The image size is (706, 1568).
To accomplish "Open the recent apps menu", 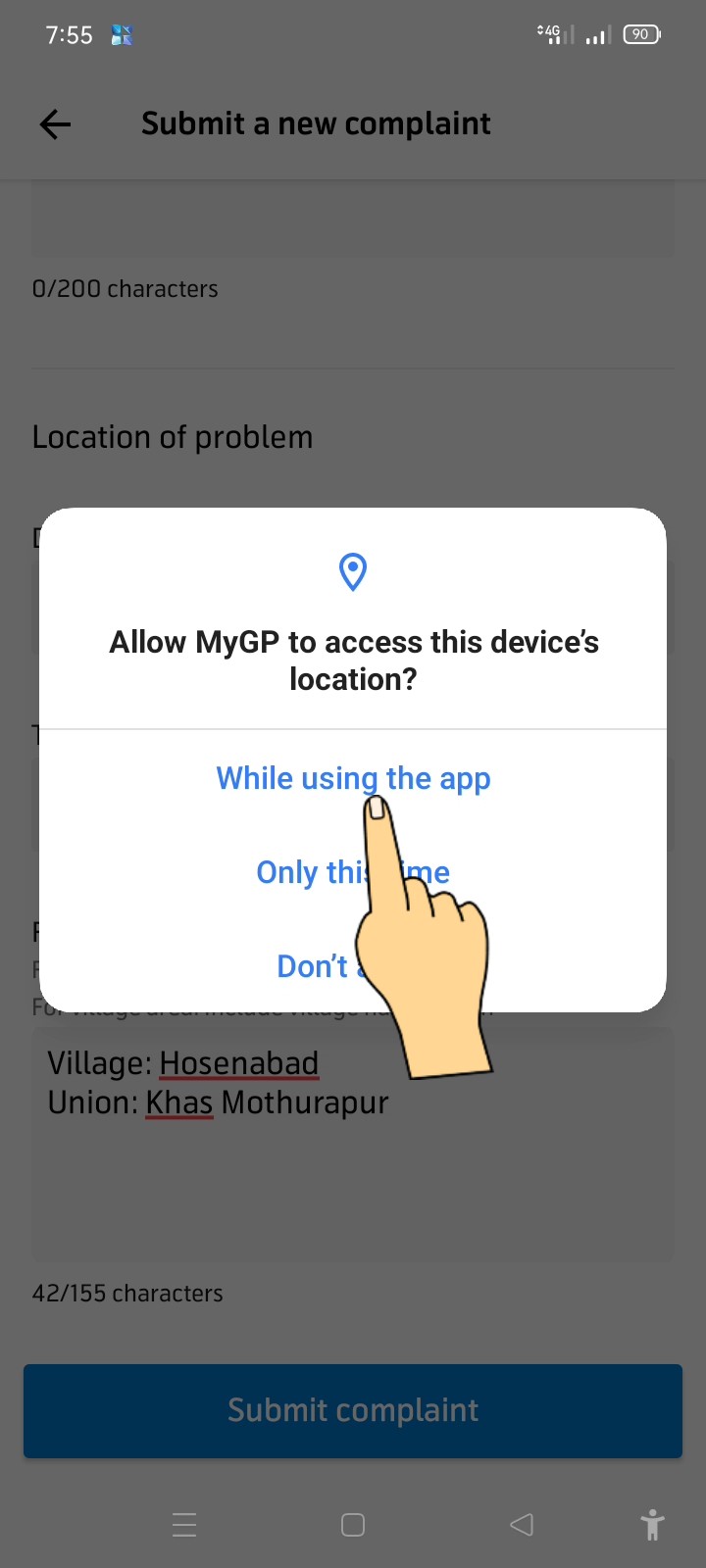I will (184, 1525).
